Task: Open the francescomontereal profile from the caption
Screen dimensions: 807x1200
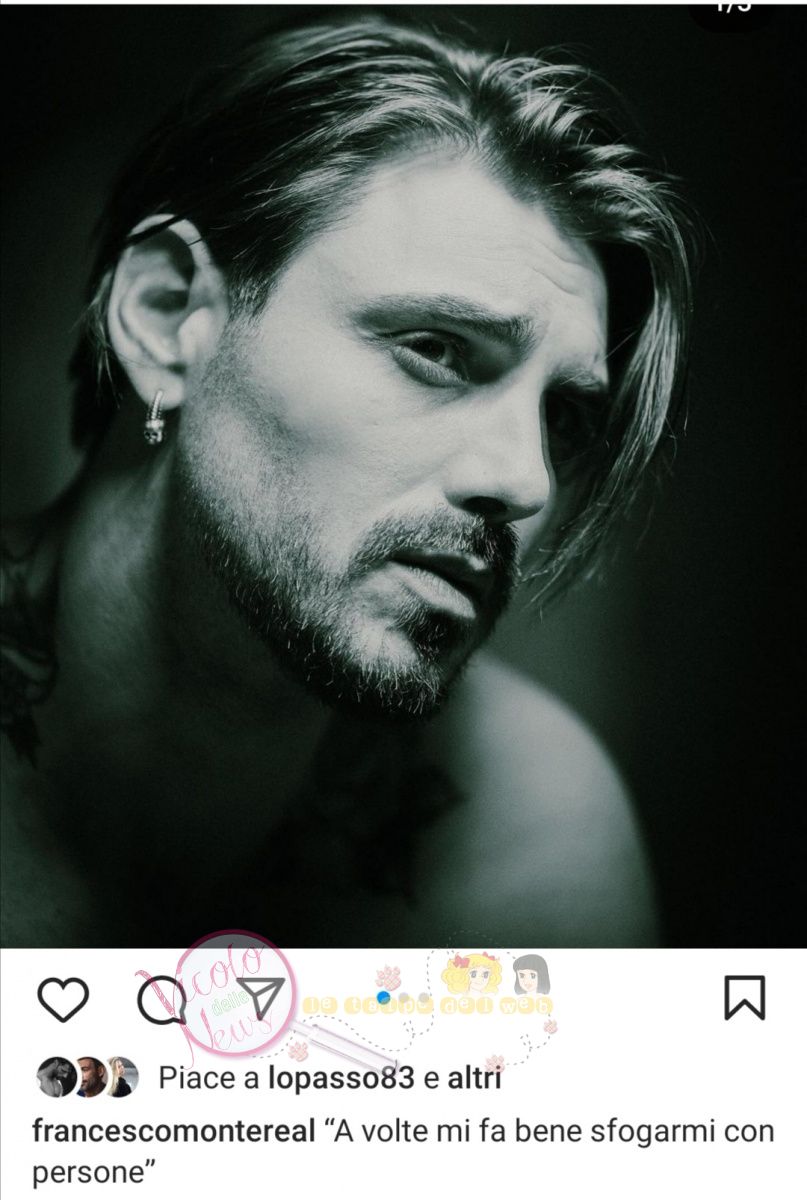Action: pos(174,1132)
